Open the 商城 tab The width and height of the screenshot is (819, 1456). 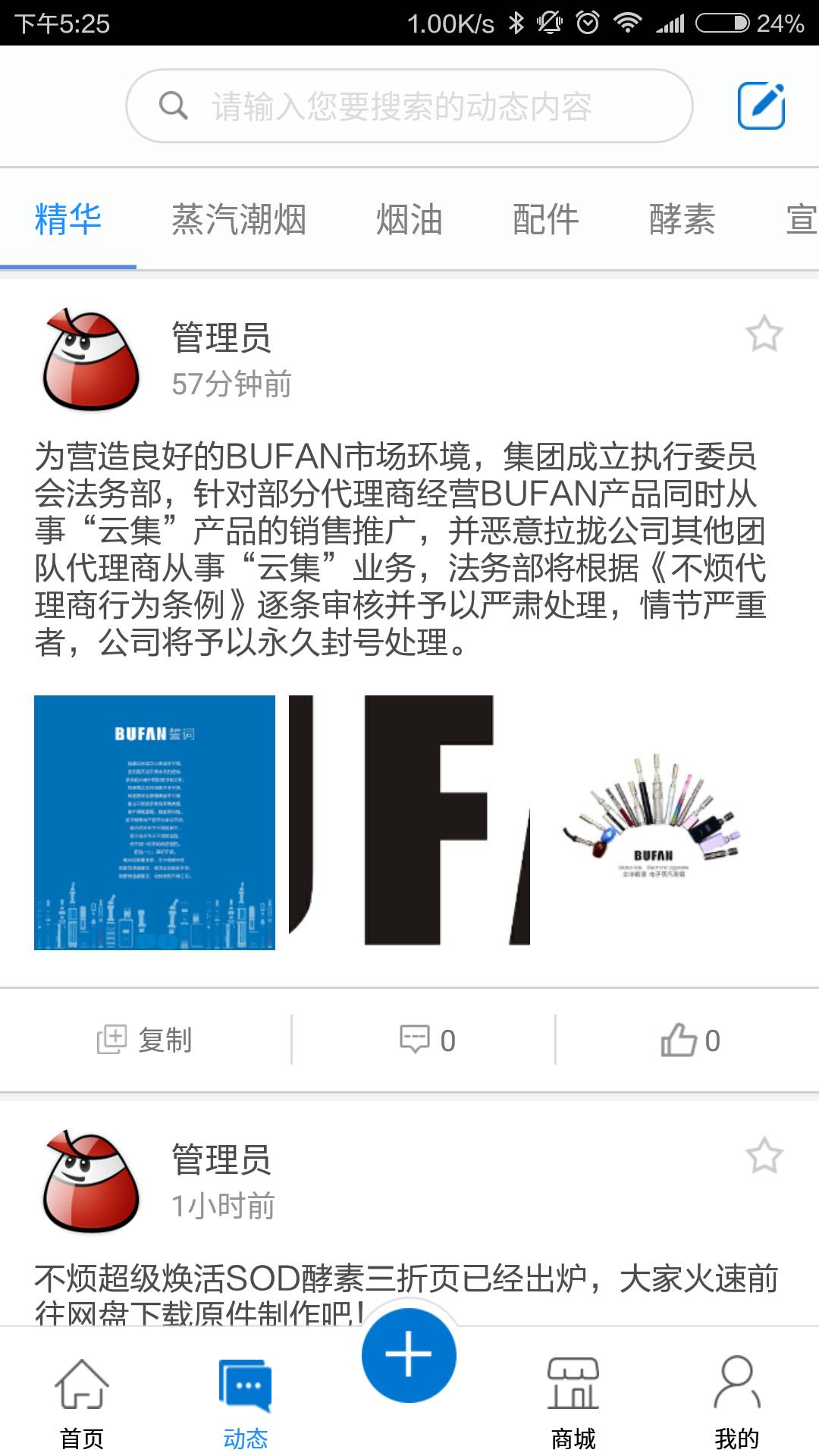pos(573,1403)
